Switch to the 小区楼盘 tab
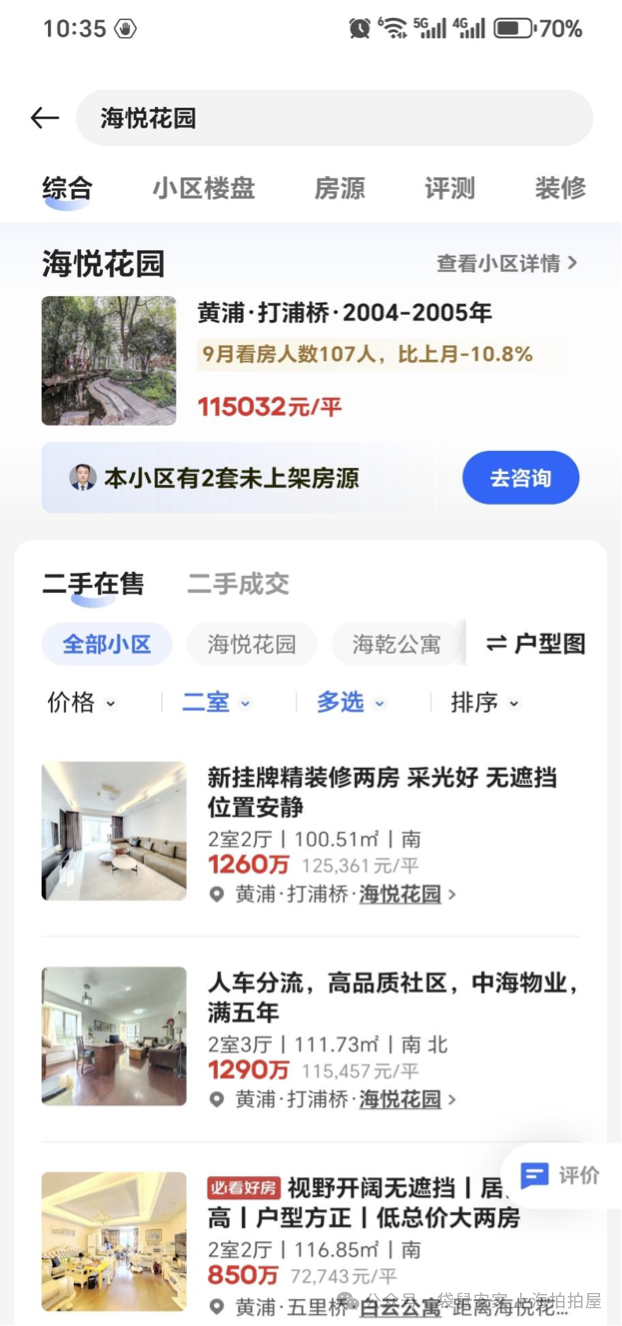This screenshot has width=622, height=1326. (x=204, y=188)
